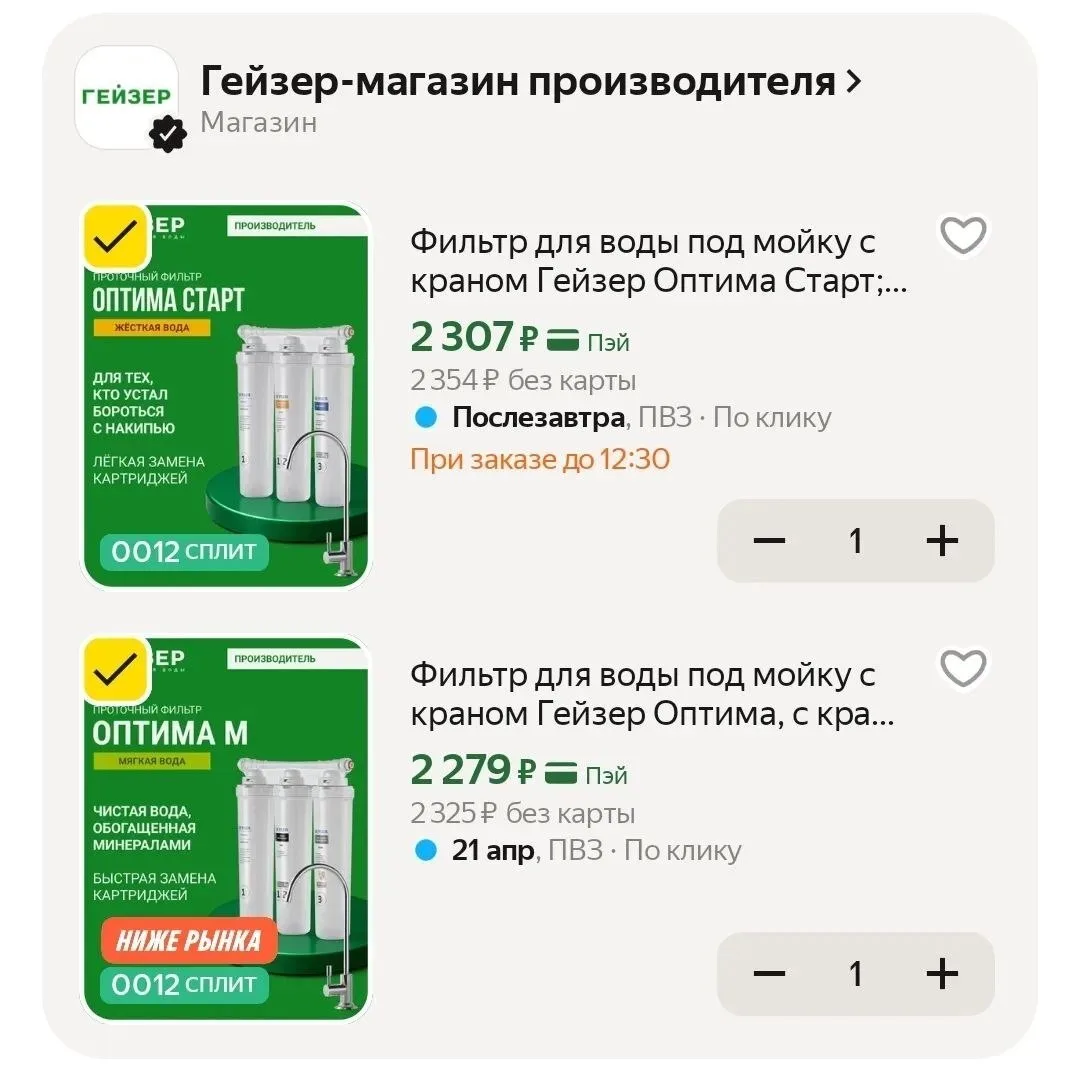Open the Гейзер Оптима, с кра... product title
Screen dimensions: 1079x1078
coord(652,694)
